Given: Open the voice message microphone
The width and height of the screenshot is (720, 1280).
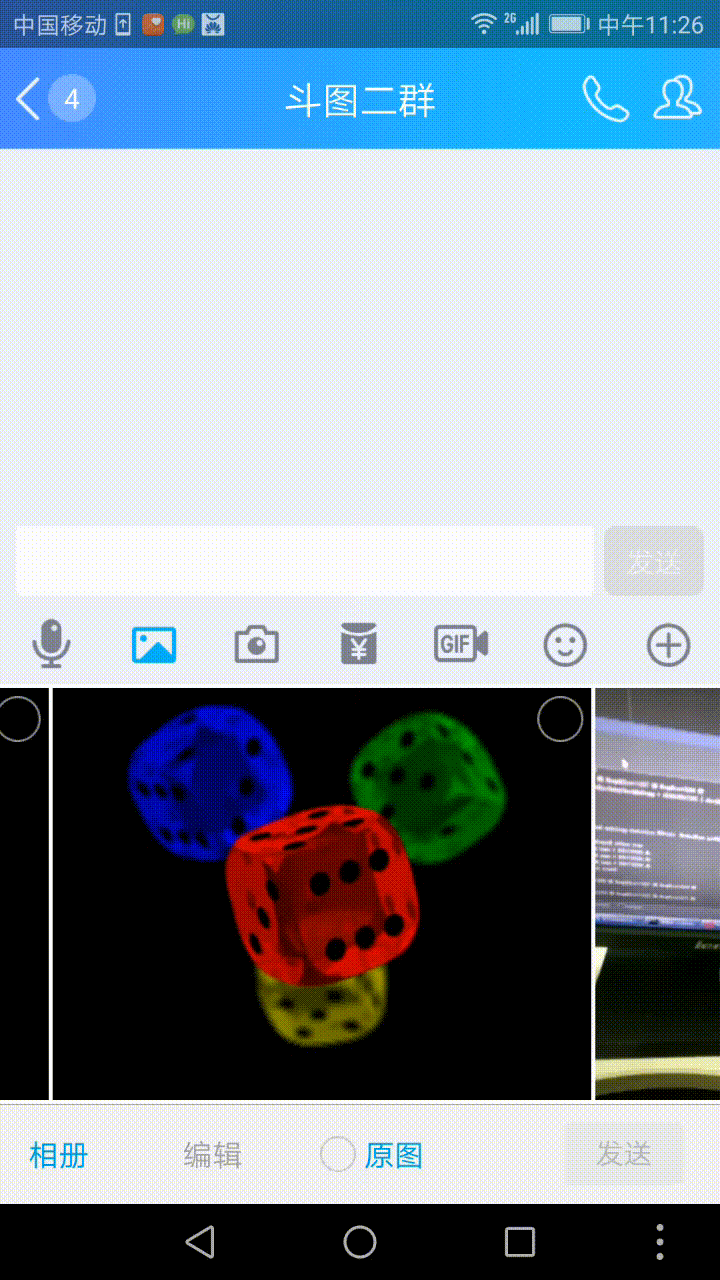Looking at the screenshot, I should 51,645.
